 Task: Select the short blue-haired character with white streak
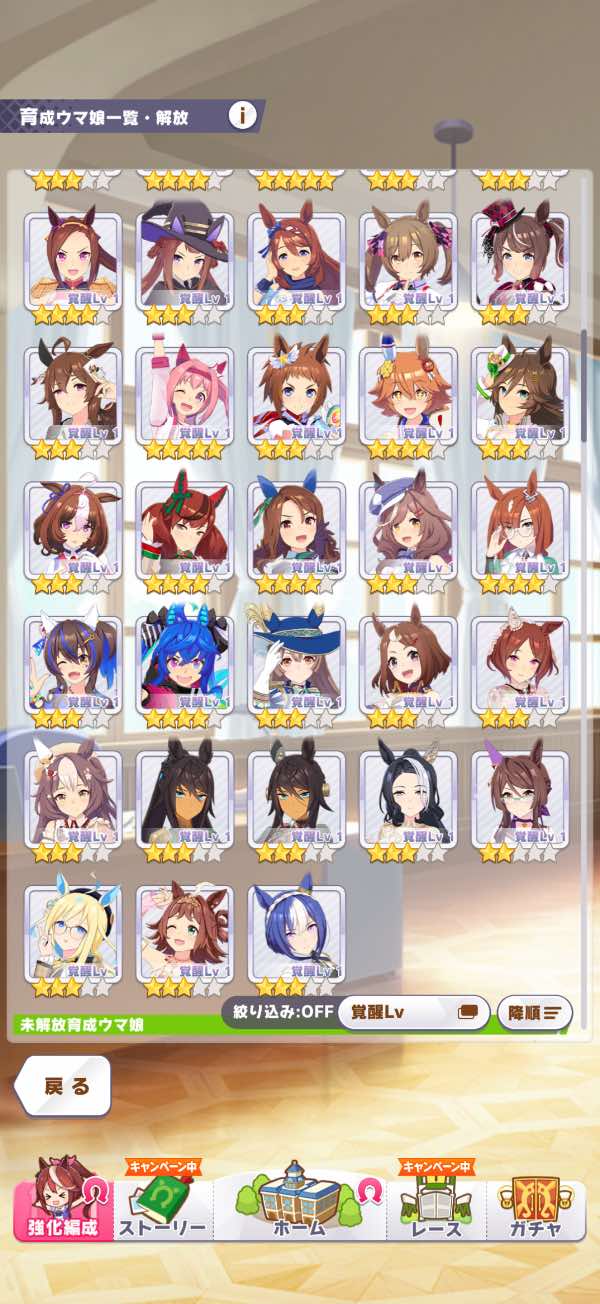click(x=297, y=932)
